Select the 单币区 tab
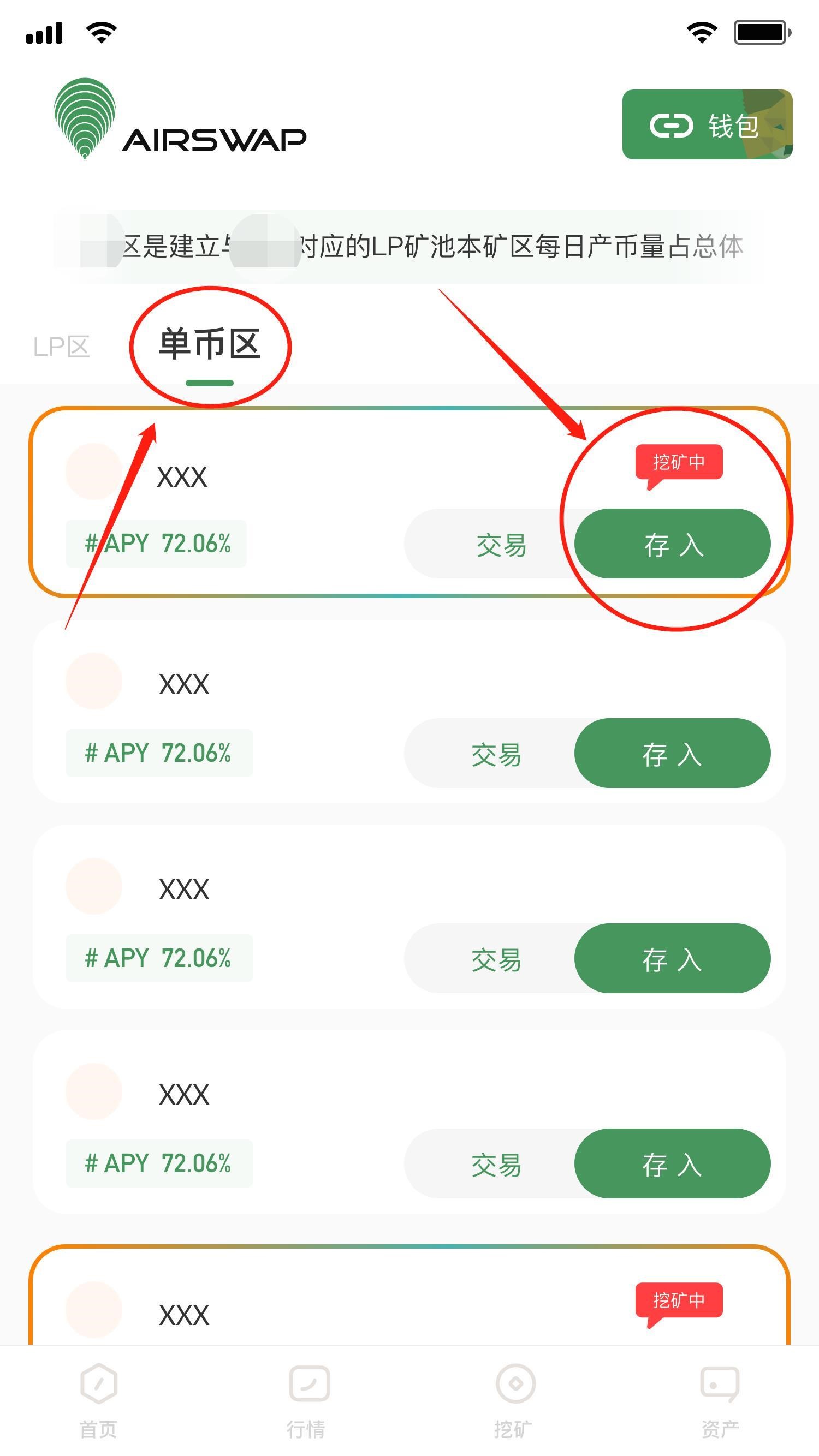Image resolution: width=819 pixels, height=1456 pixels. 209,345
